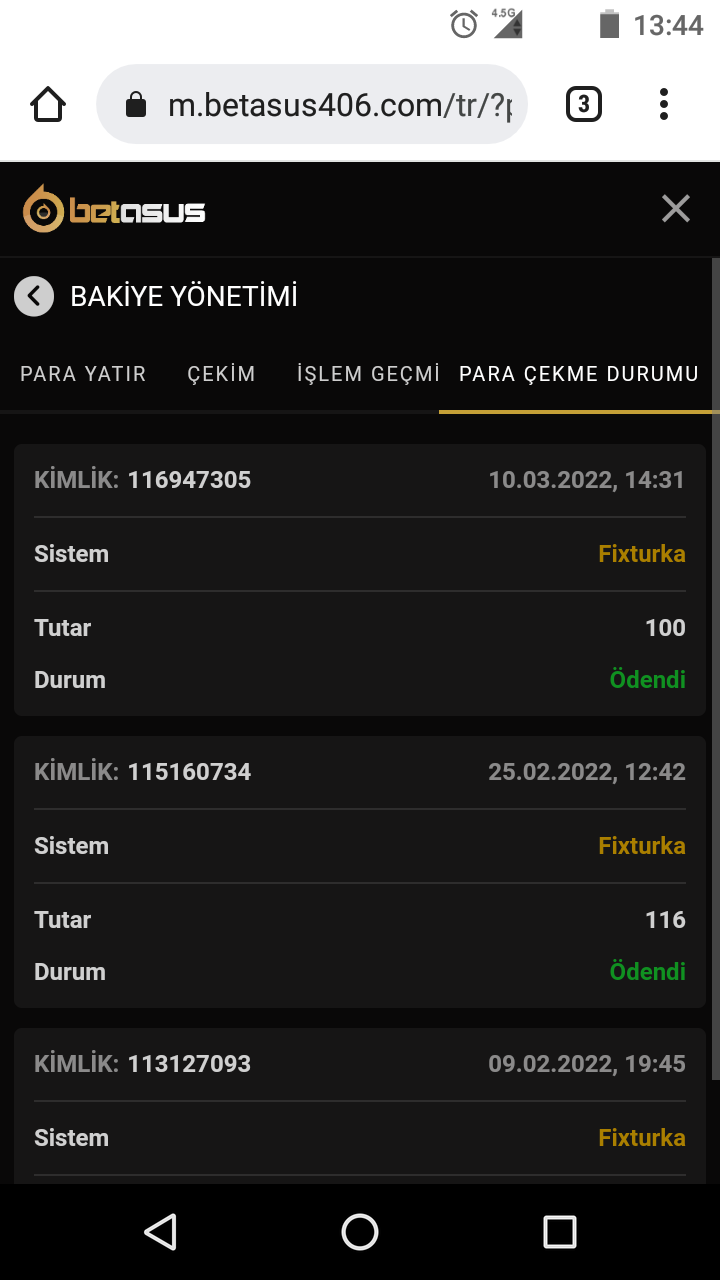The image size is (720, 1280).
Task: Open the browser tab switcher
Action: click(x=584, y=105)
